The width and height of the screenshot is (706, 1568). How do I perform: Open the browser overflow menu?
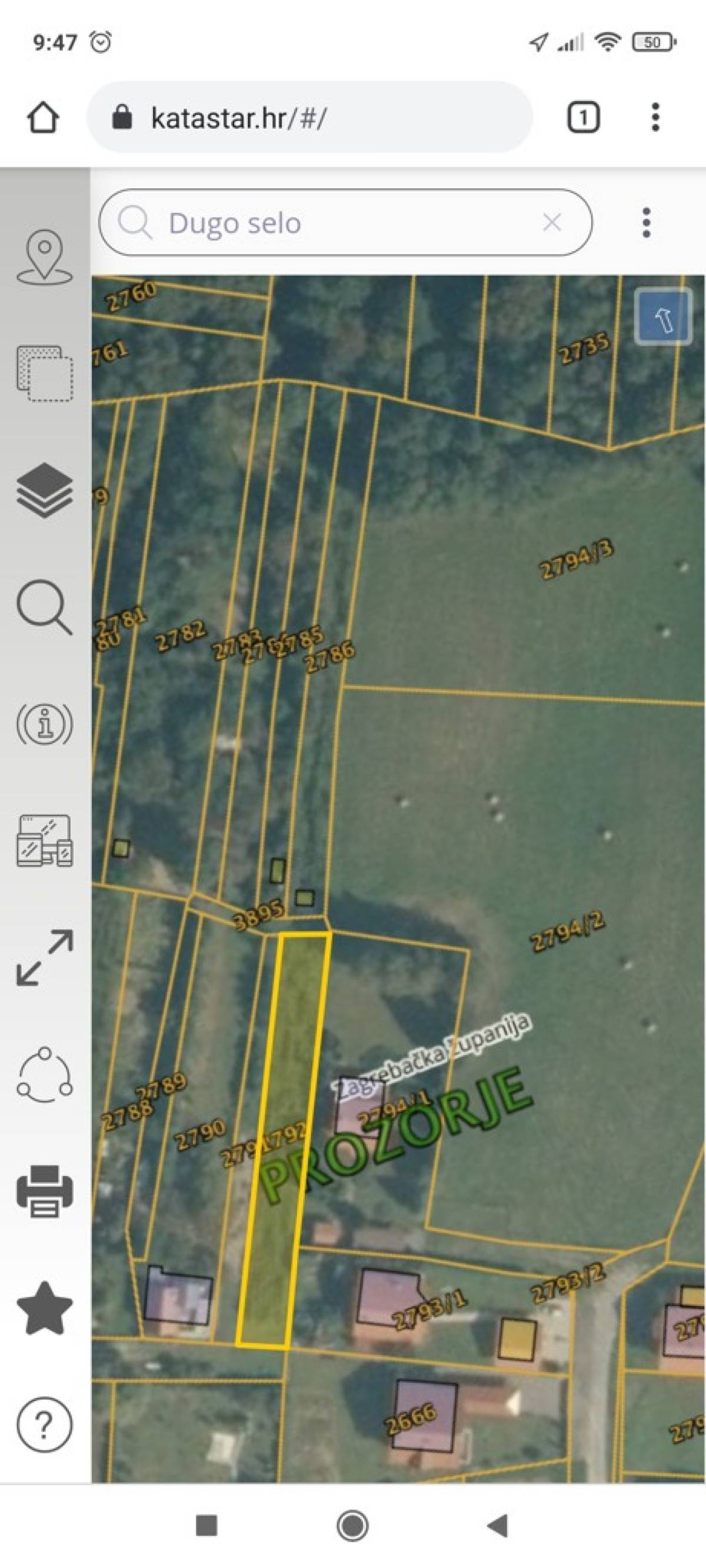(x=655, y=117)
